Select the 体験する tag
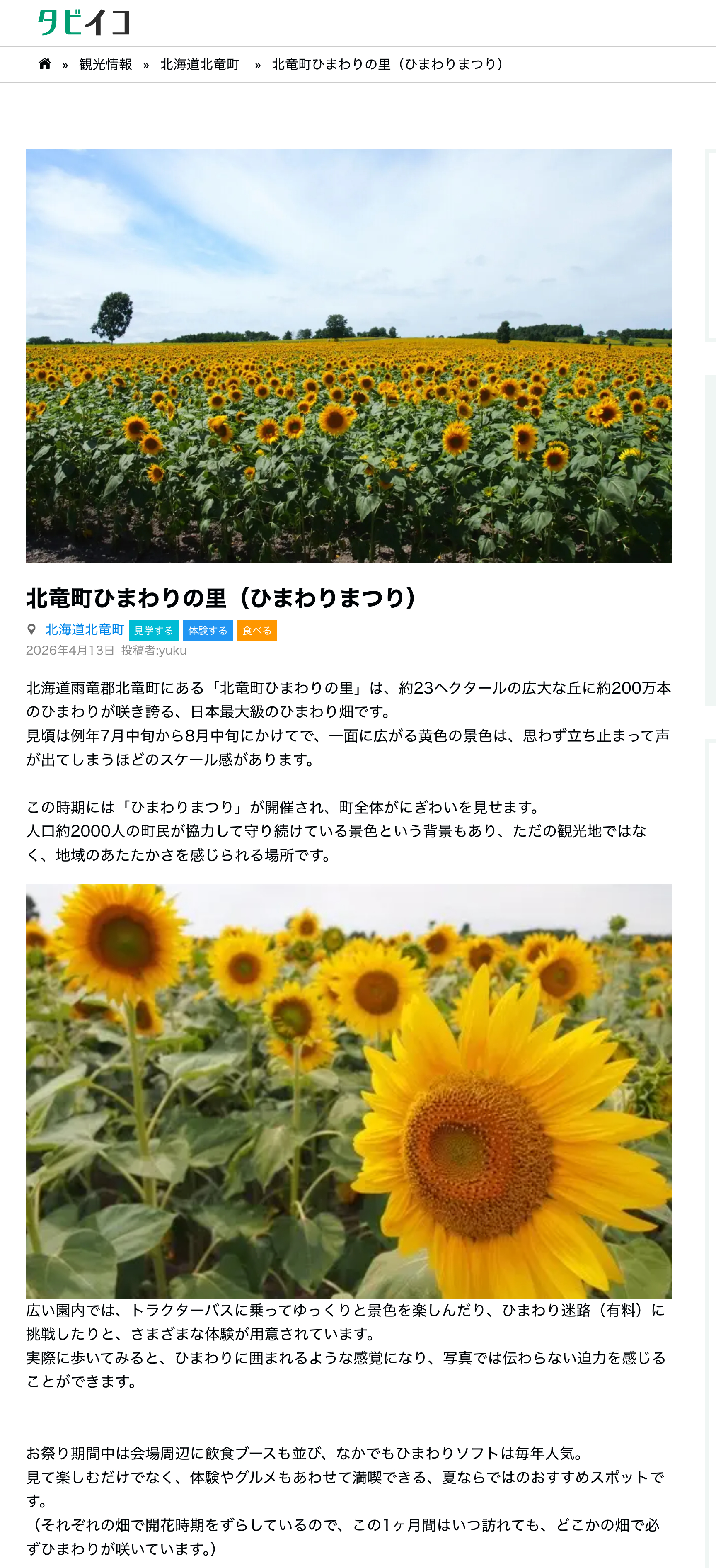Viewport: 716px width, 1568px height. click(x=208, y=631)
